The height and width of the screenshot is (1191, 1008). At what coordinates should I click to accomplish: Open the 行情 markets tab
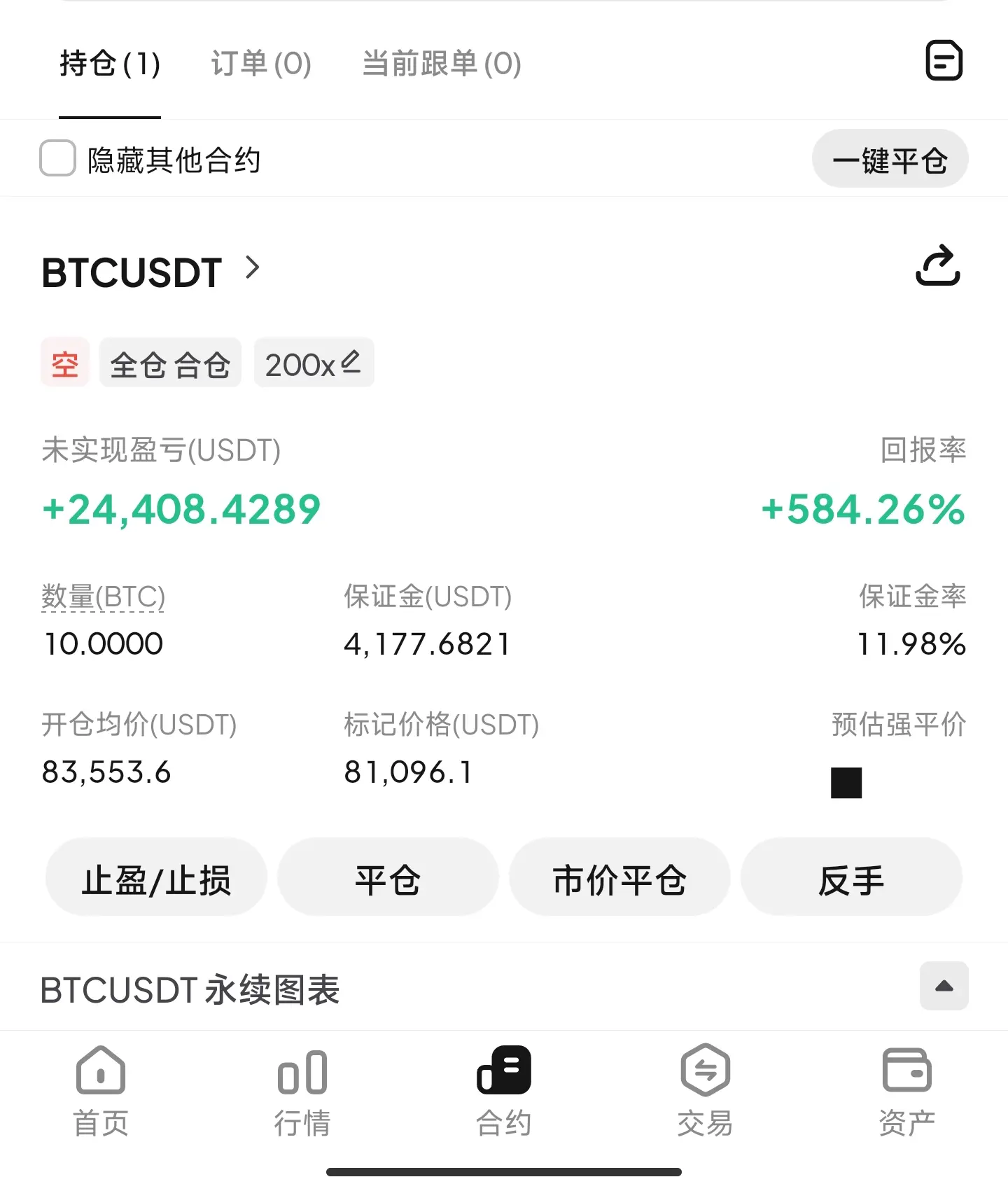pos(302,1090)
